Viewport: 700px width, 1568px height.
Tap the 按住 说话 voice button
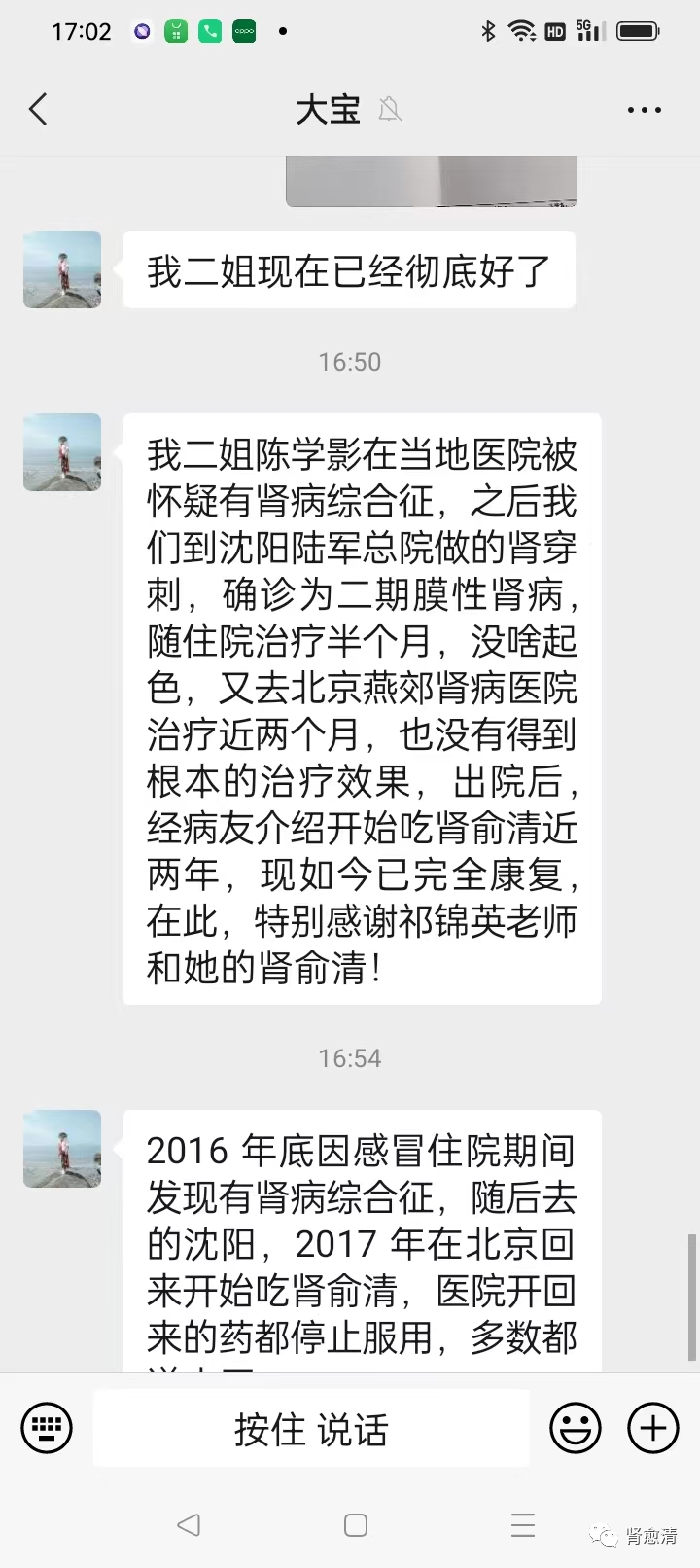pos(311,1429)
